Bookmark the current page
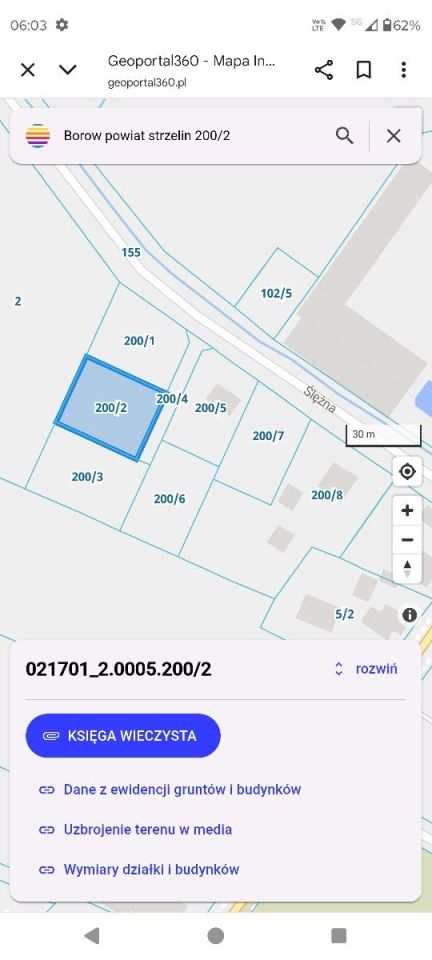Screen dimensions: 432x960 coord(363,70)
